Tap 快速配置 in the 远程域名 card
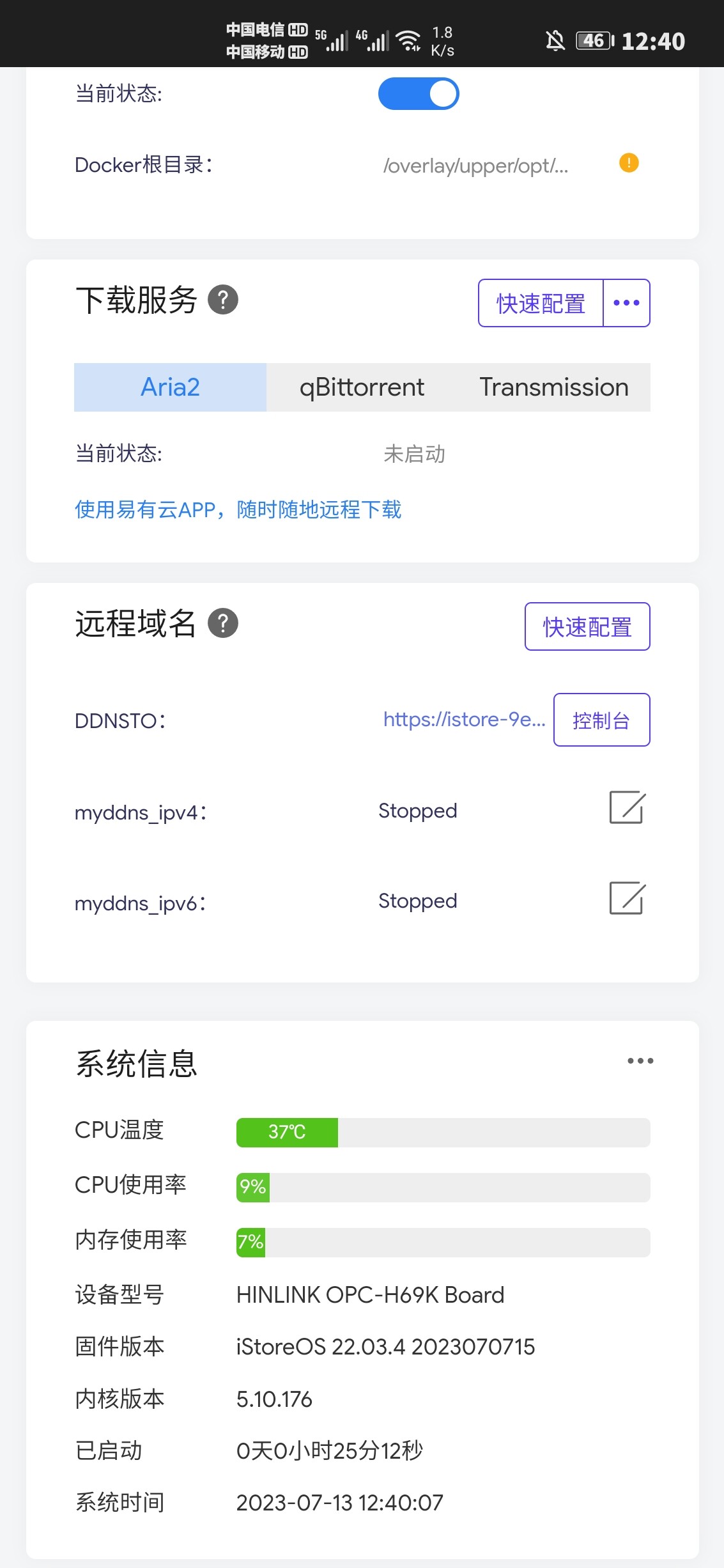This screenshot has width=724, height=1568. click(x=587, y=626)
